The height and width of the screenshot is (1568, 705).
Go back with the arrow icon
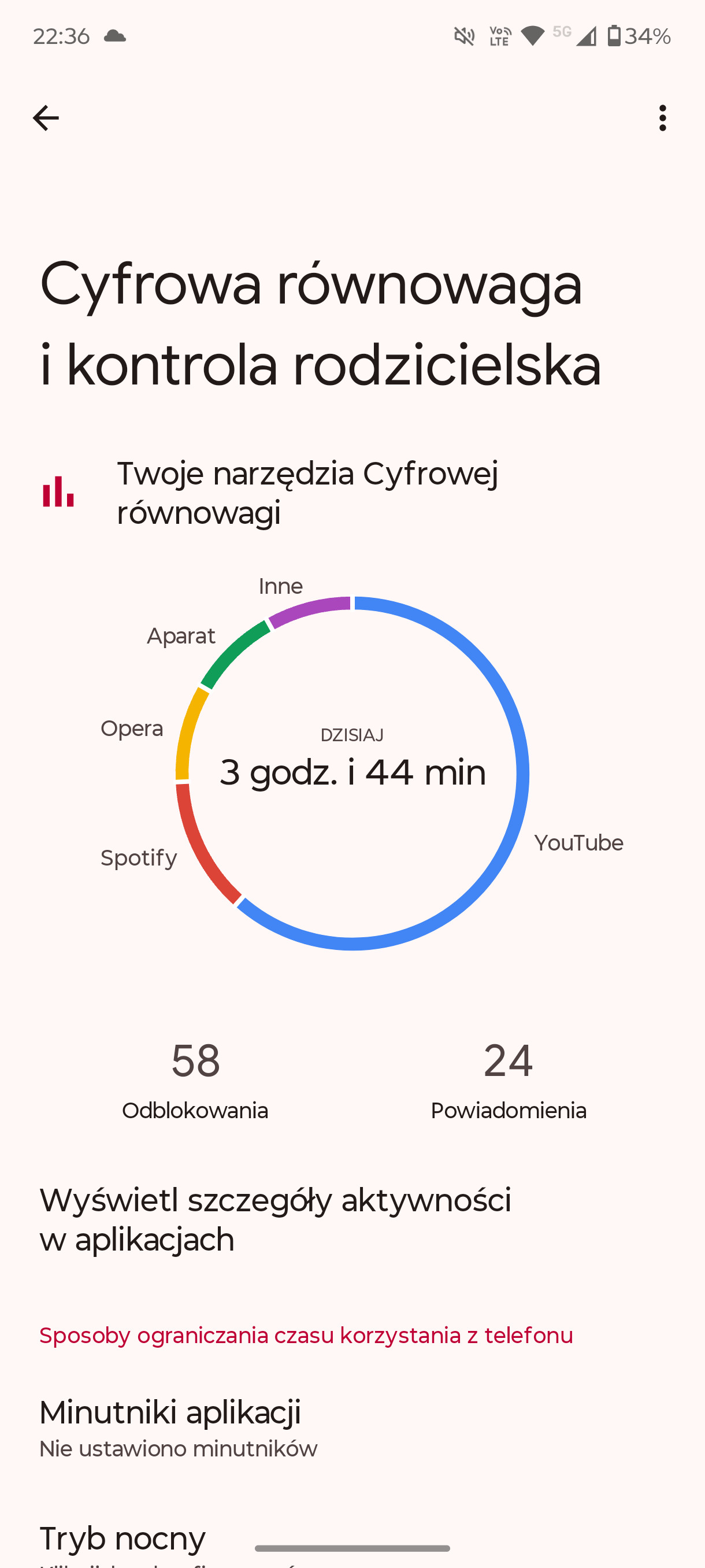(46, 118)
